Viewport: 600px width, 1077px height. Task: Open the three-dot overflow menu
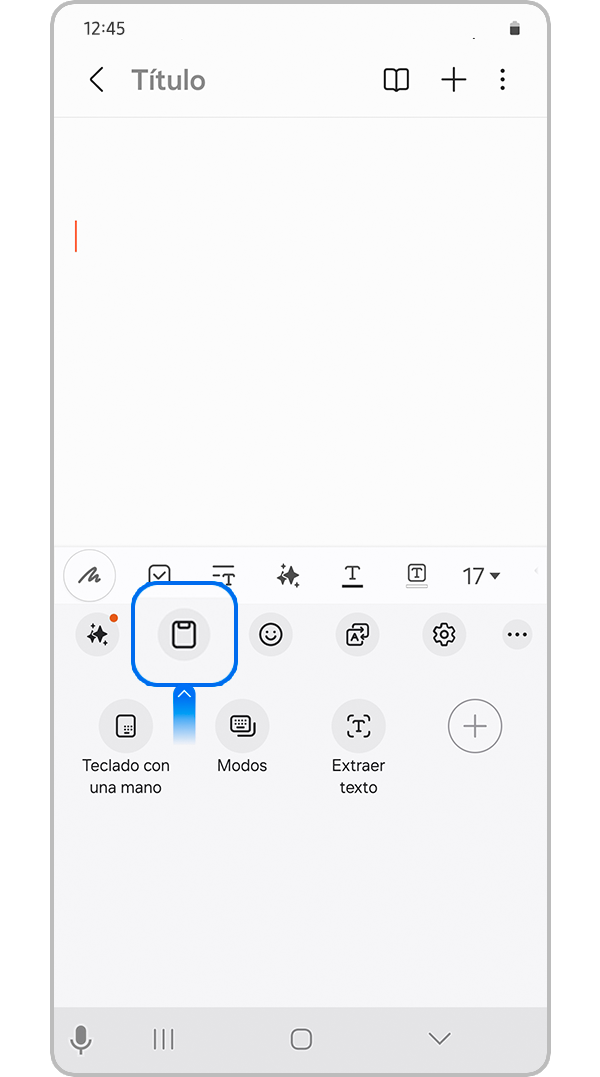(x=503, y=80)
